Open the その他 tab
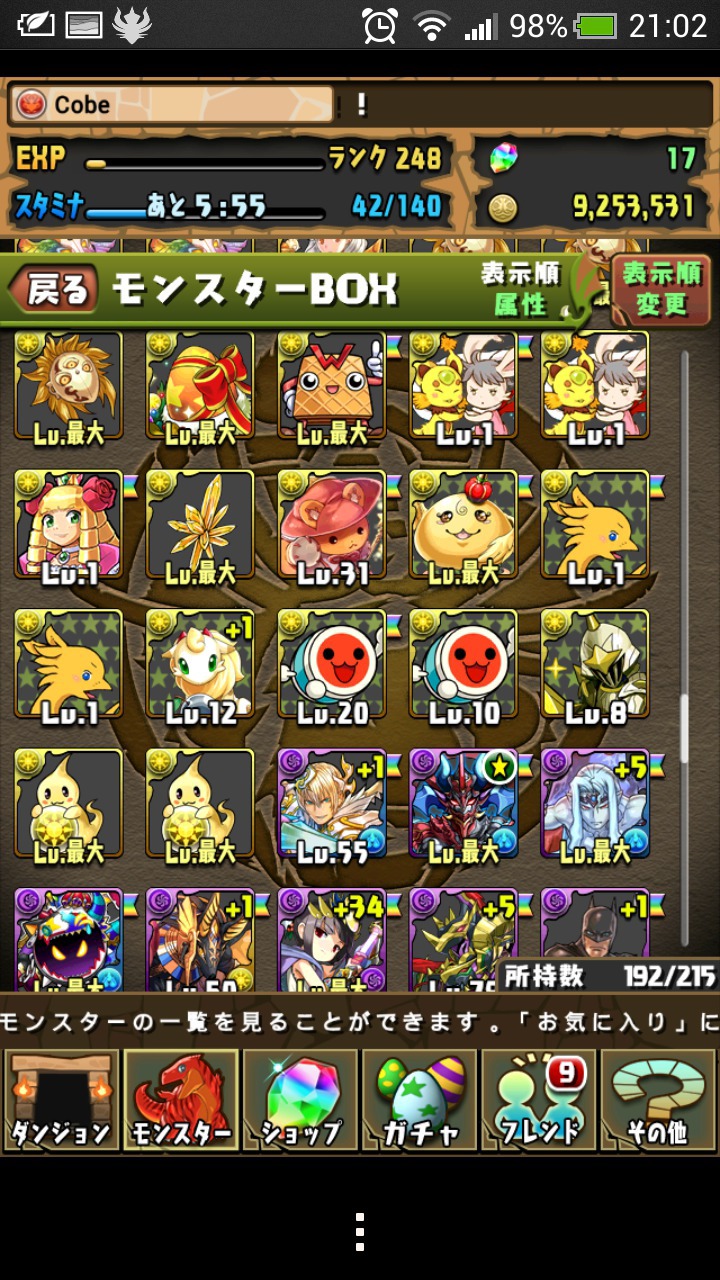This screenshot has height=1280, width=720. point(658,1100)
